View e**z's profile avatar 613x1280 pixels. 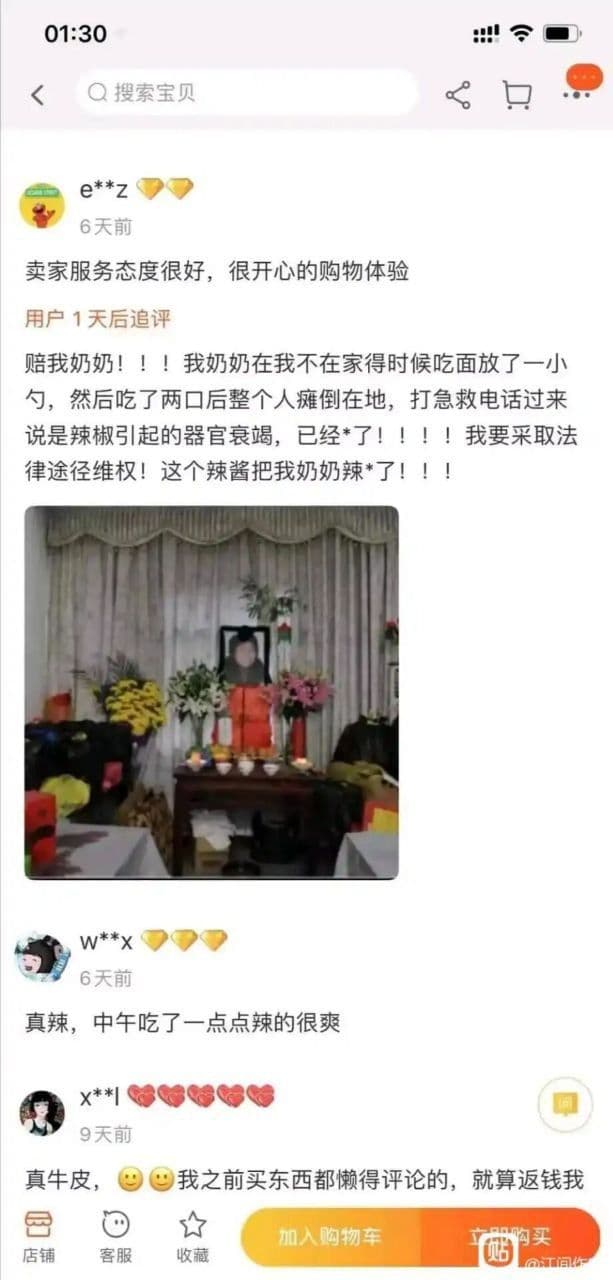(42, 205)
